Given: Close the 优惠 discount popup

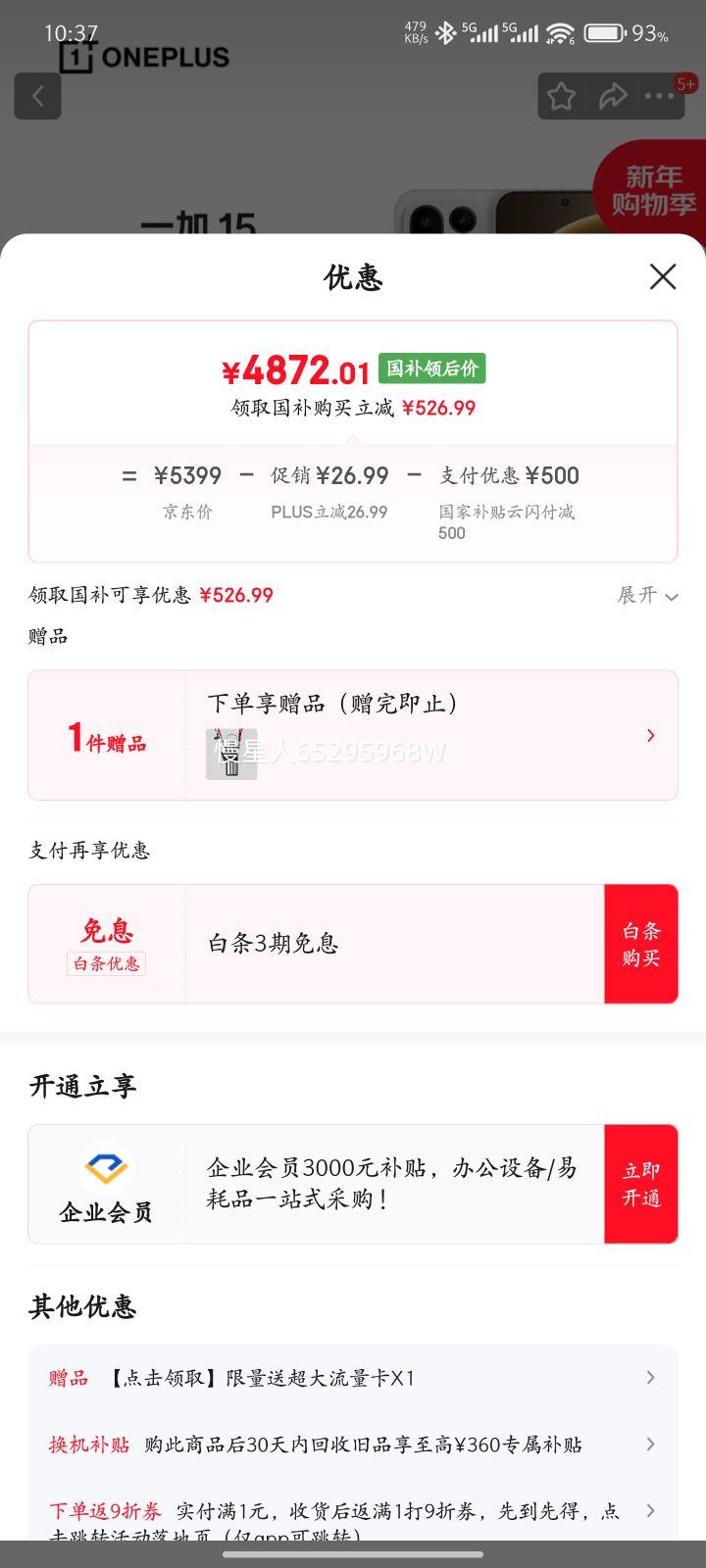Looking at the screenshot, I should pos(663,277).
